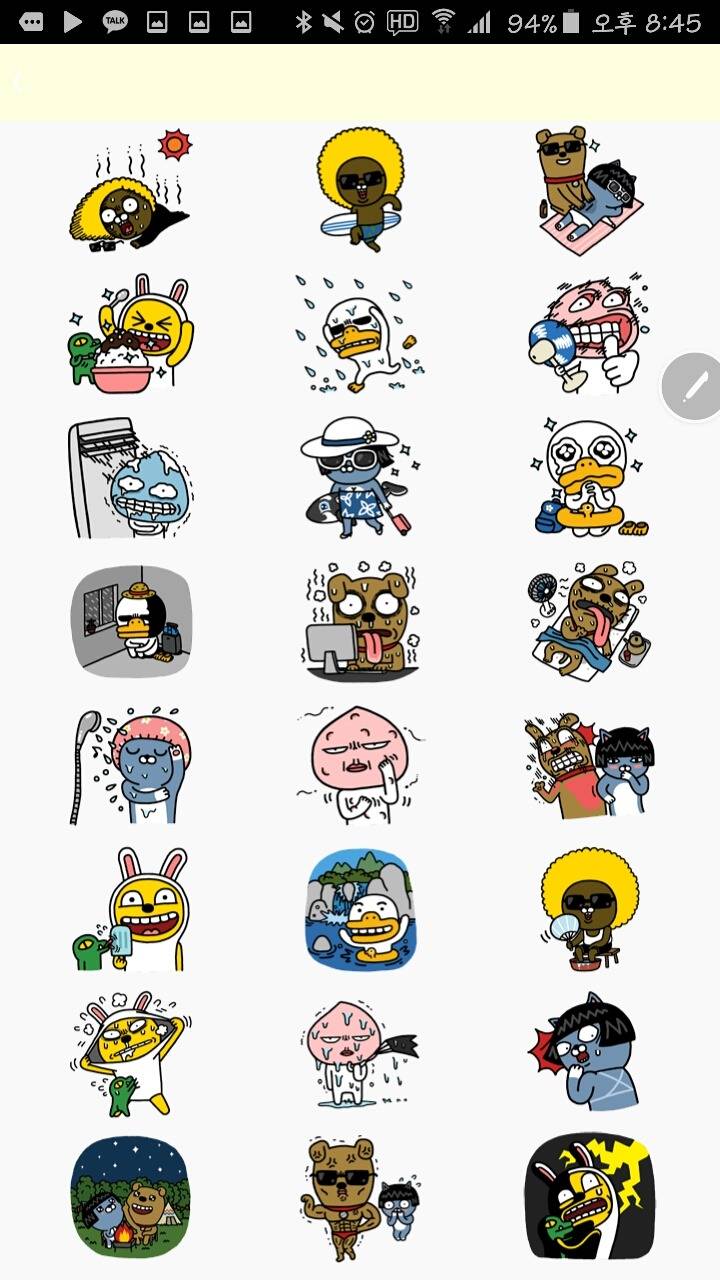The image size is (720, 1280).
Task: Select the lightning bolt rabbit sticker
Action: [x=590, y=1196]
